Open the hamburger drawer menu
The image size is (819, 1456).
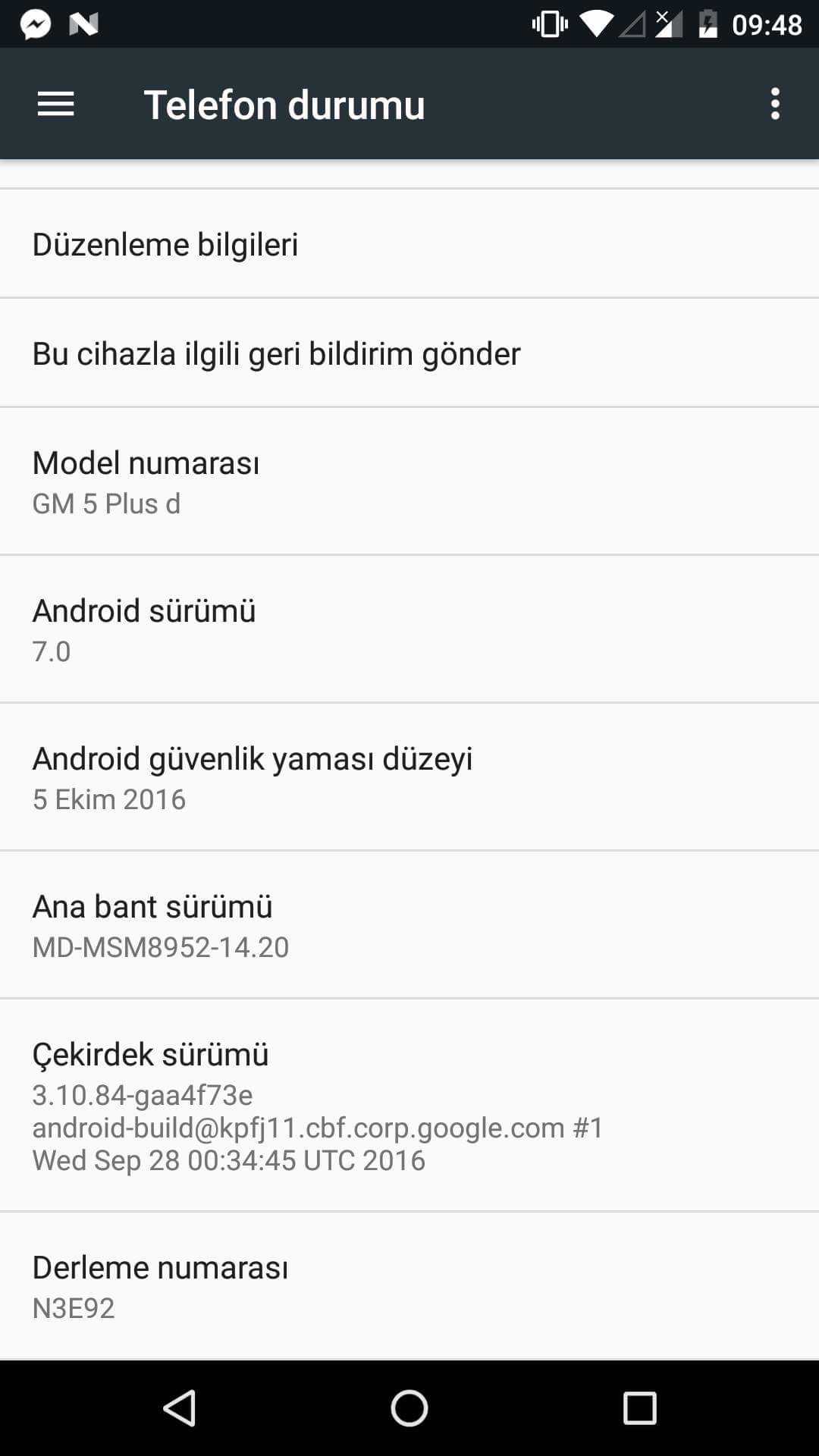[x=56, y=104]
